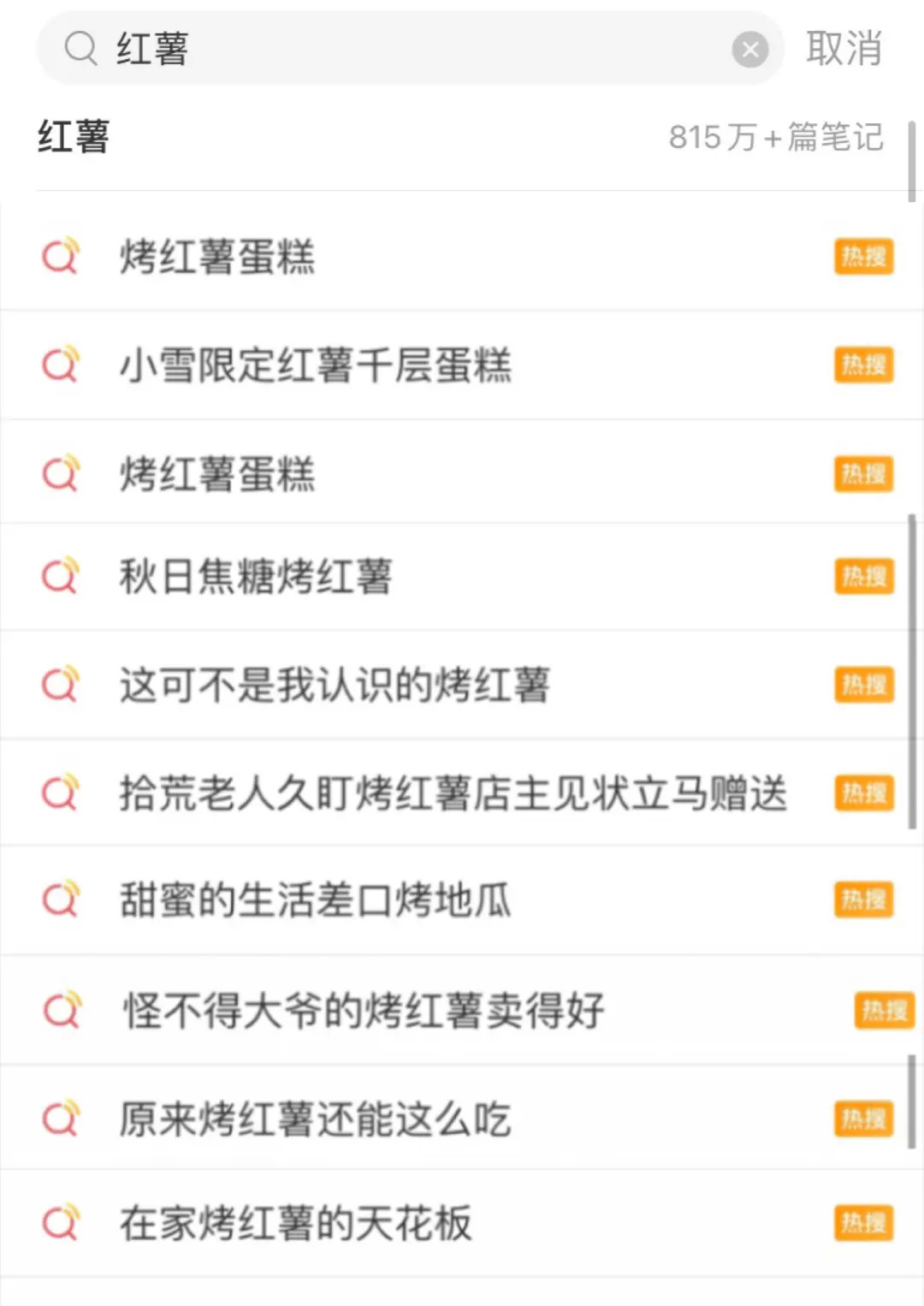Search for 原来烤红薯还能这么吃
The width and height of the screenshot is (924, 1306).
pyautogui.click(x=462, y=1119)
